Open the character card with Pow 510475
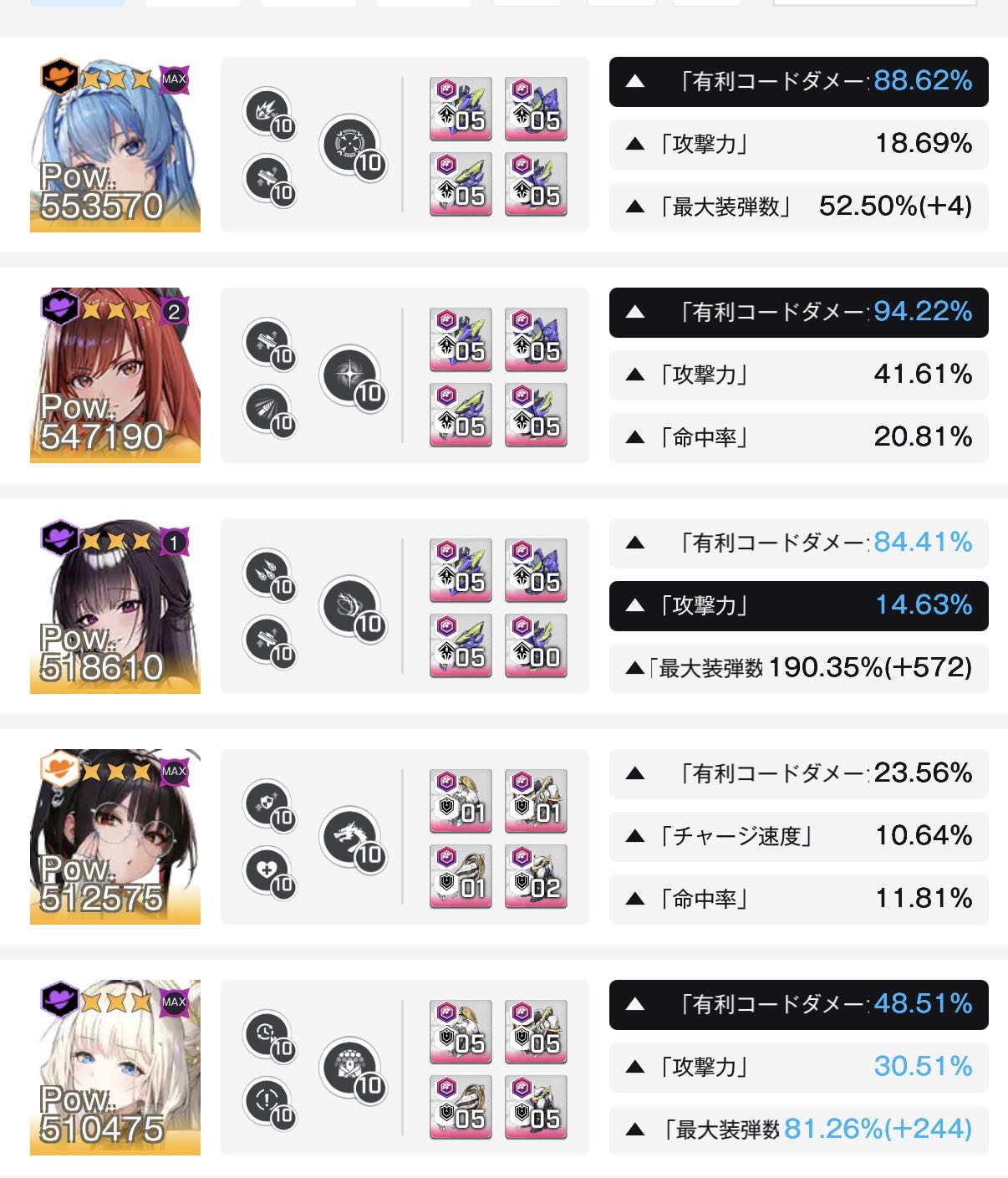Screen dimensions: 1008x1178 [115, 1068]
